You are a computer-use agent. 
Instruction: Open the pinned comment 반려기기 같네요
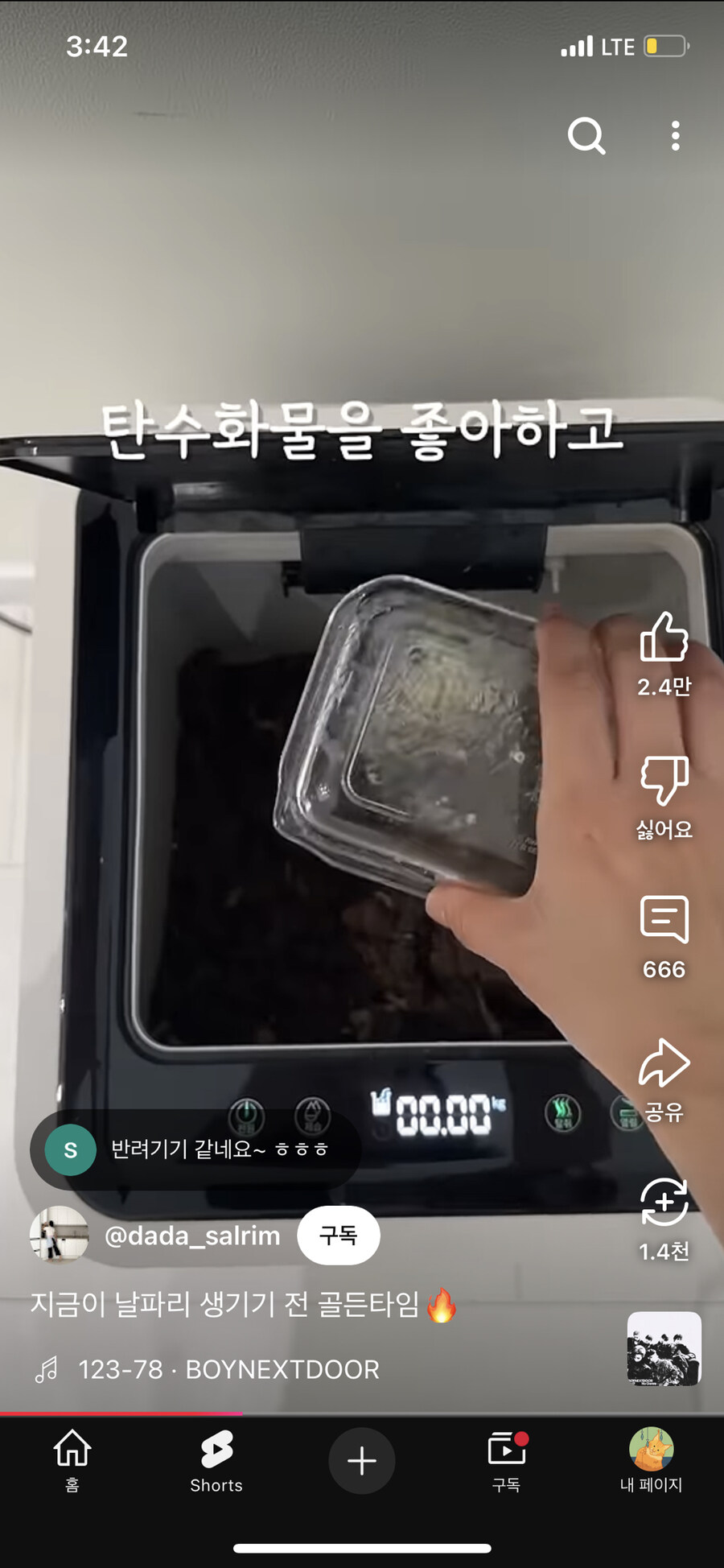click(x=195, y=1149)
